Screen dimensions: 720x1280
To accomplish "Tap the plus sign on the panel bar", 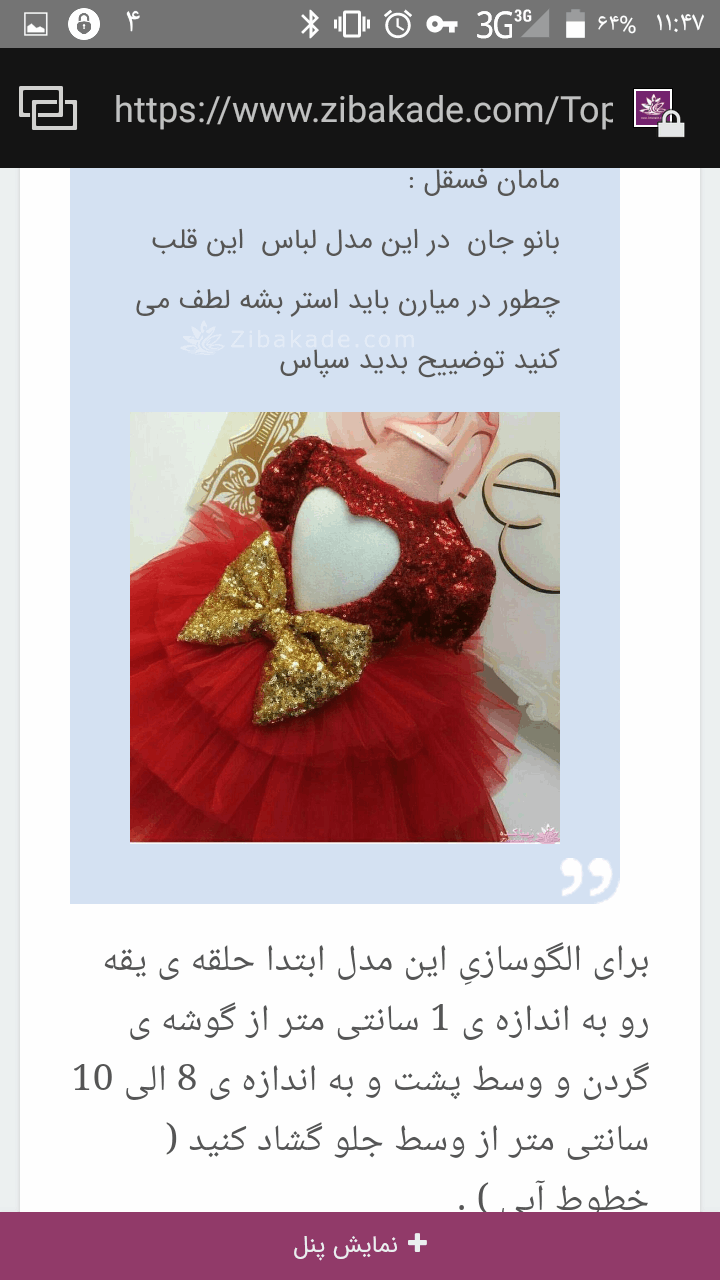I will 417,1243.
